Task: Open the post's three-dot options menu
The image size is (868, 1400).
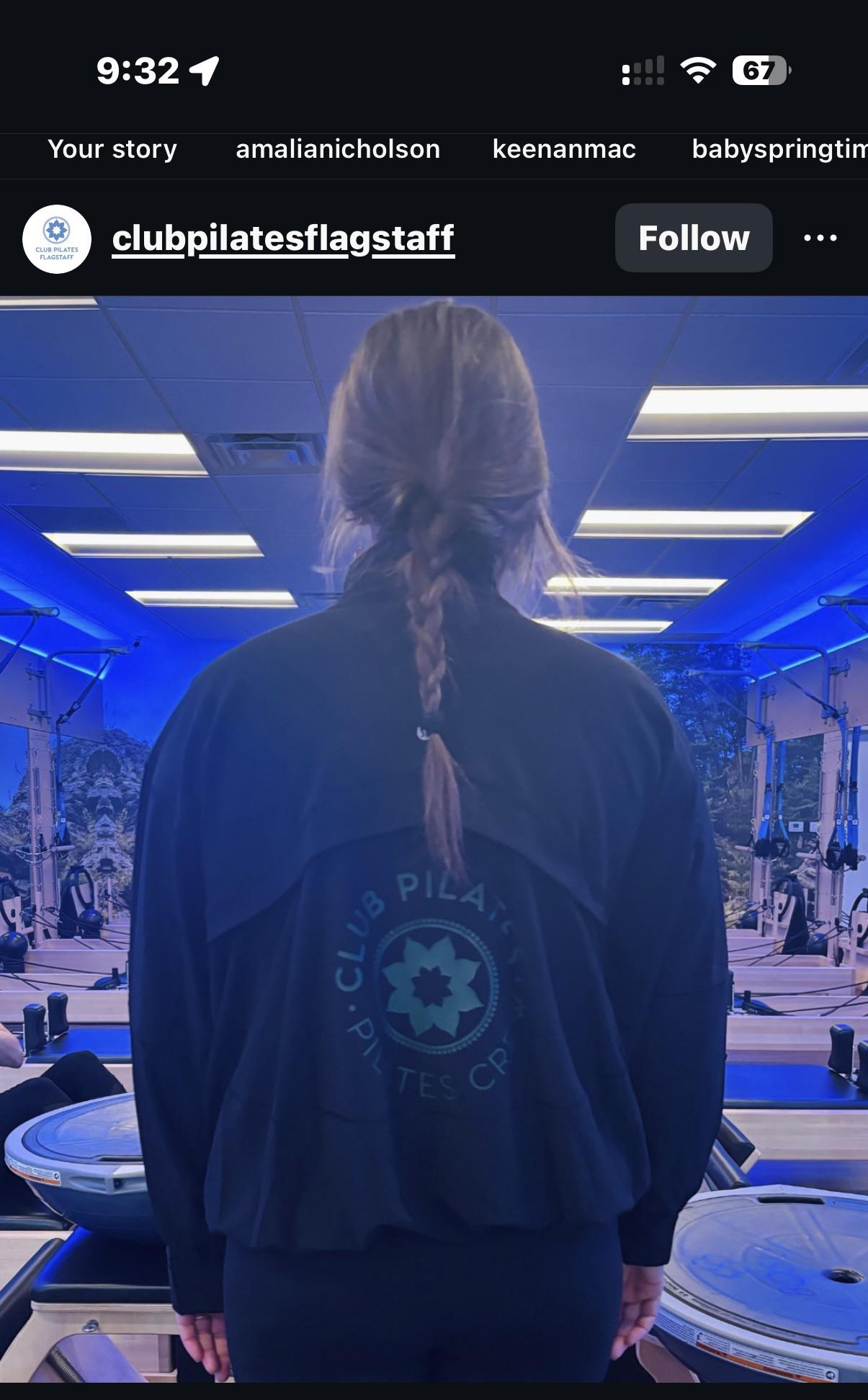Action: coord(820,238)
